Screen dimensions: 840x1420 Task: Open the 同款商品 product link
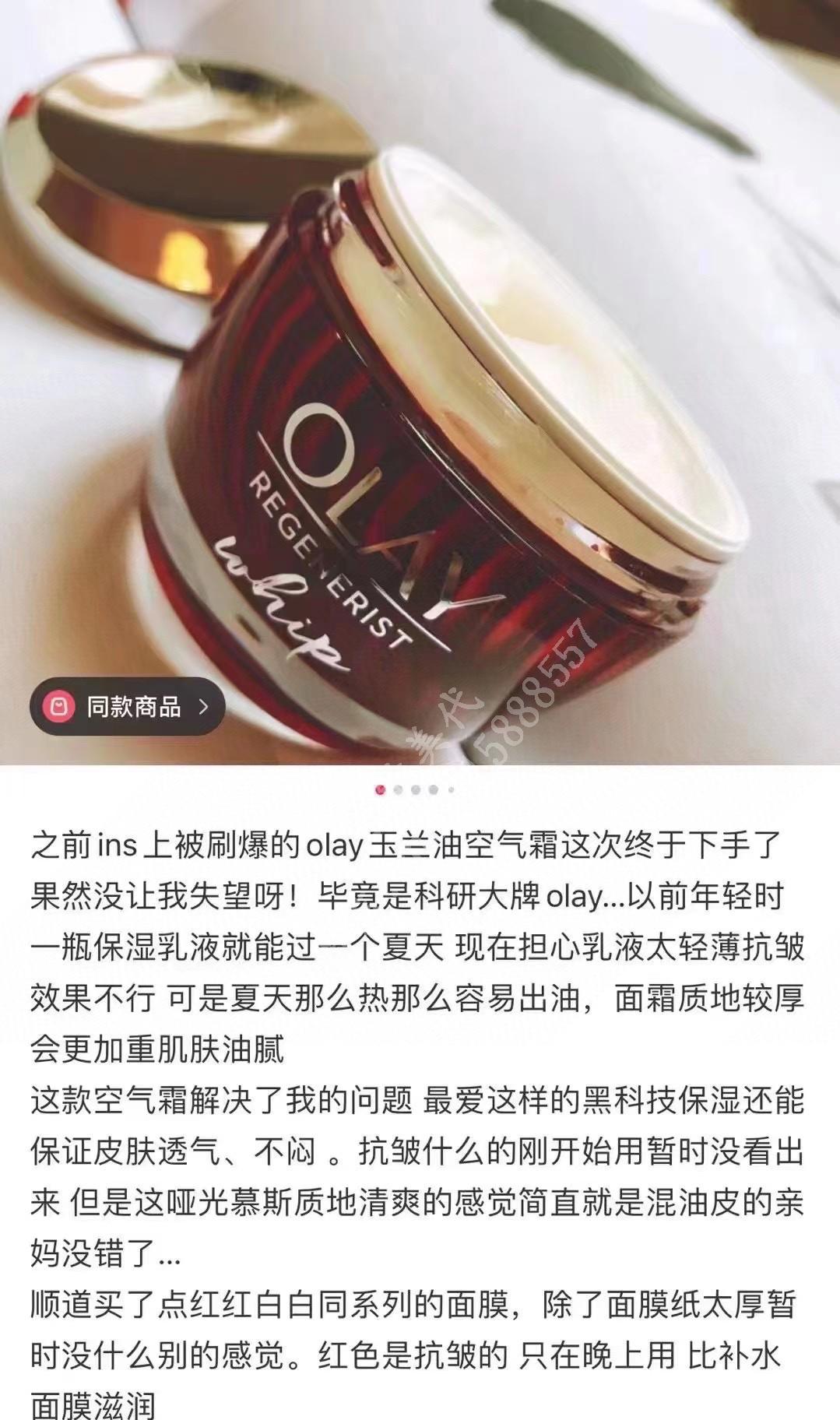click(x=128, y=707)
